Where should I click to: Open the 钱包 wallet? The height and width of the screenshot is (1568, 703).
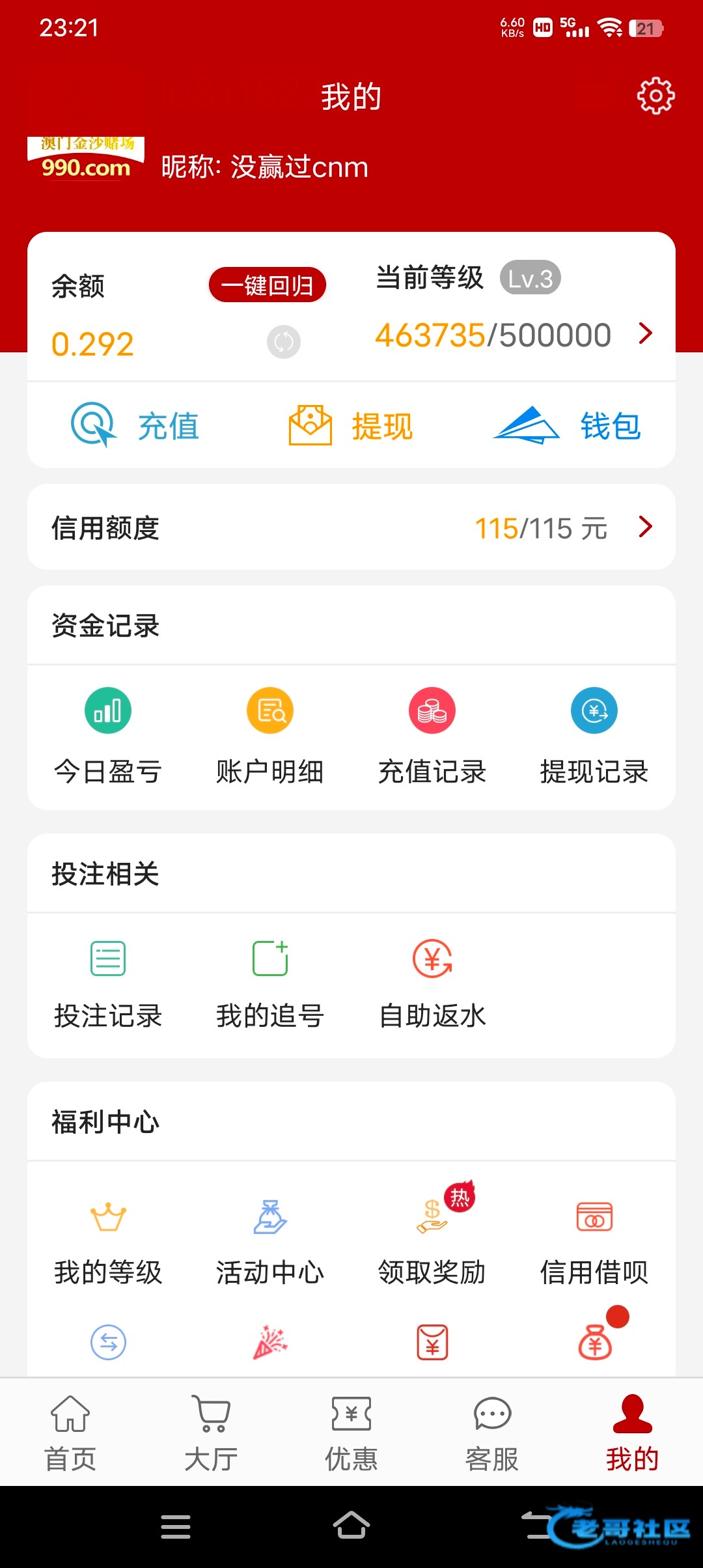coord(567,426)
